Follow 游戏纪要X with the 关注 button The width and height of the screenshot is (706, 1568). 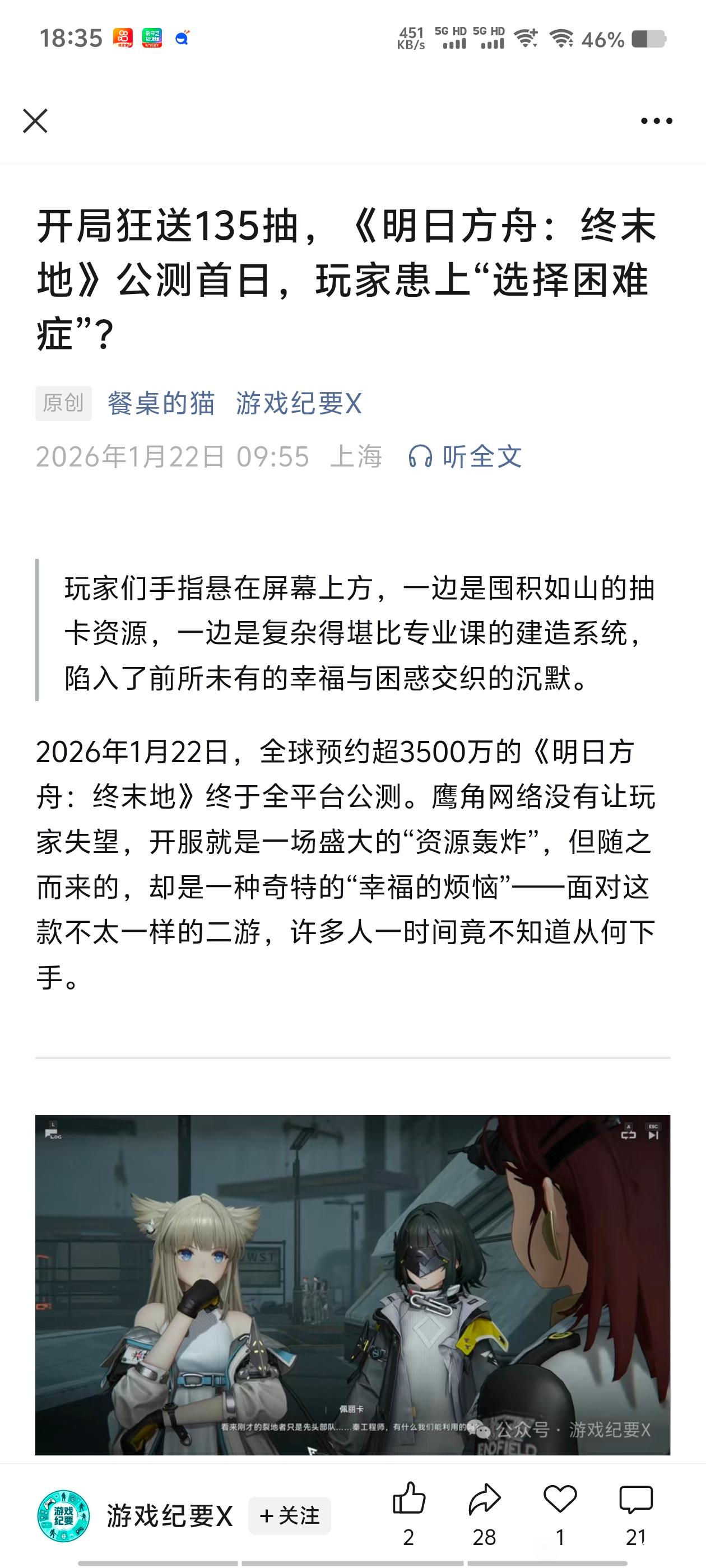289,1516
